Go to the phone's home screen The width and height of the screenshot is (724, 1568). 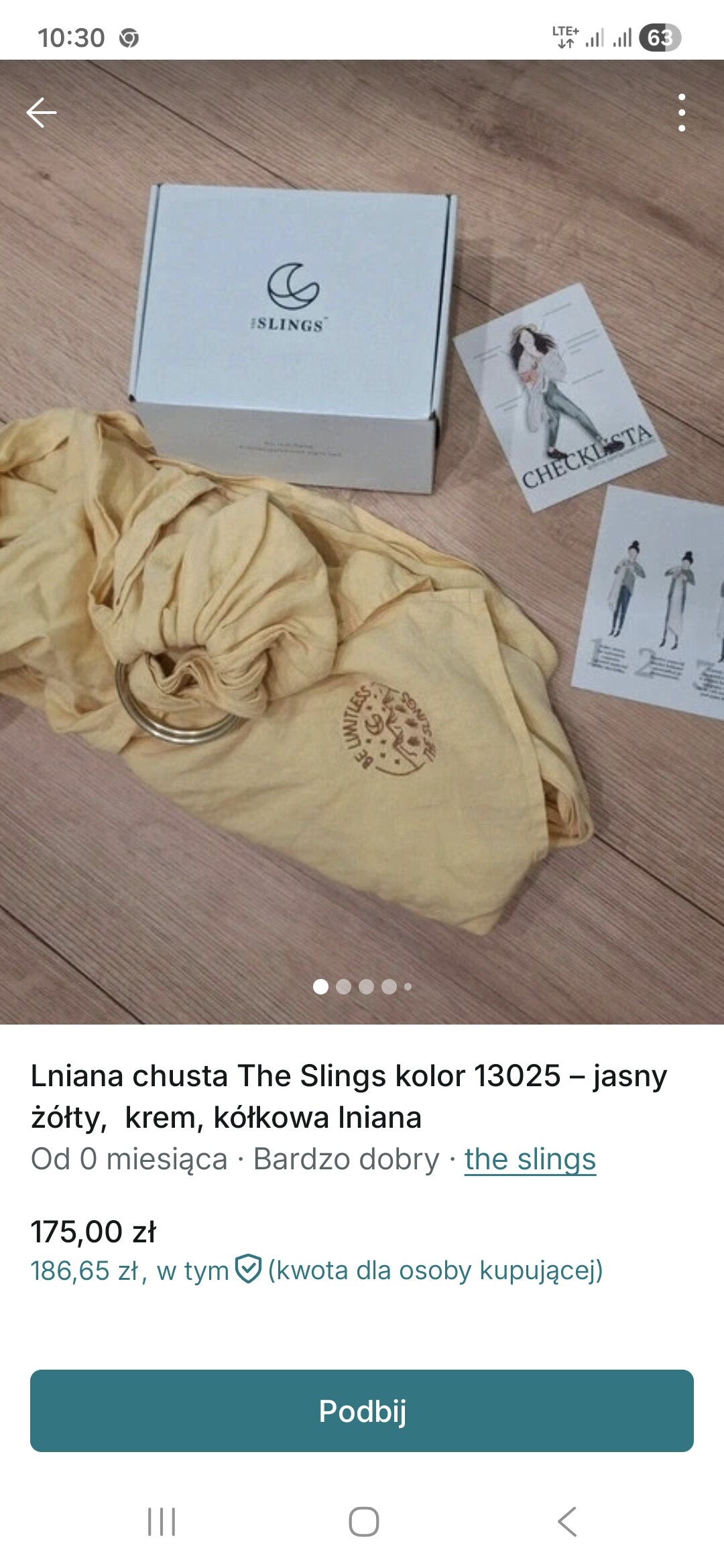(x=363, y=1521)
